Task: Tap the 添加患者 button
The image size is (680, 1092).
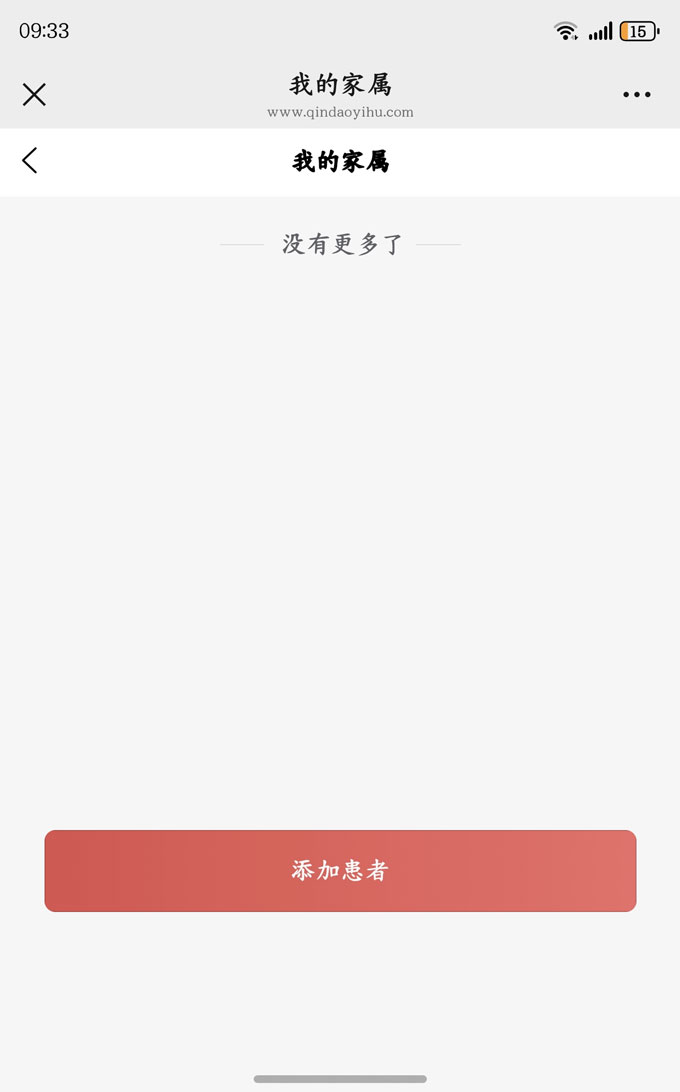Action: point(340,870)
